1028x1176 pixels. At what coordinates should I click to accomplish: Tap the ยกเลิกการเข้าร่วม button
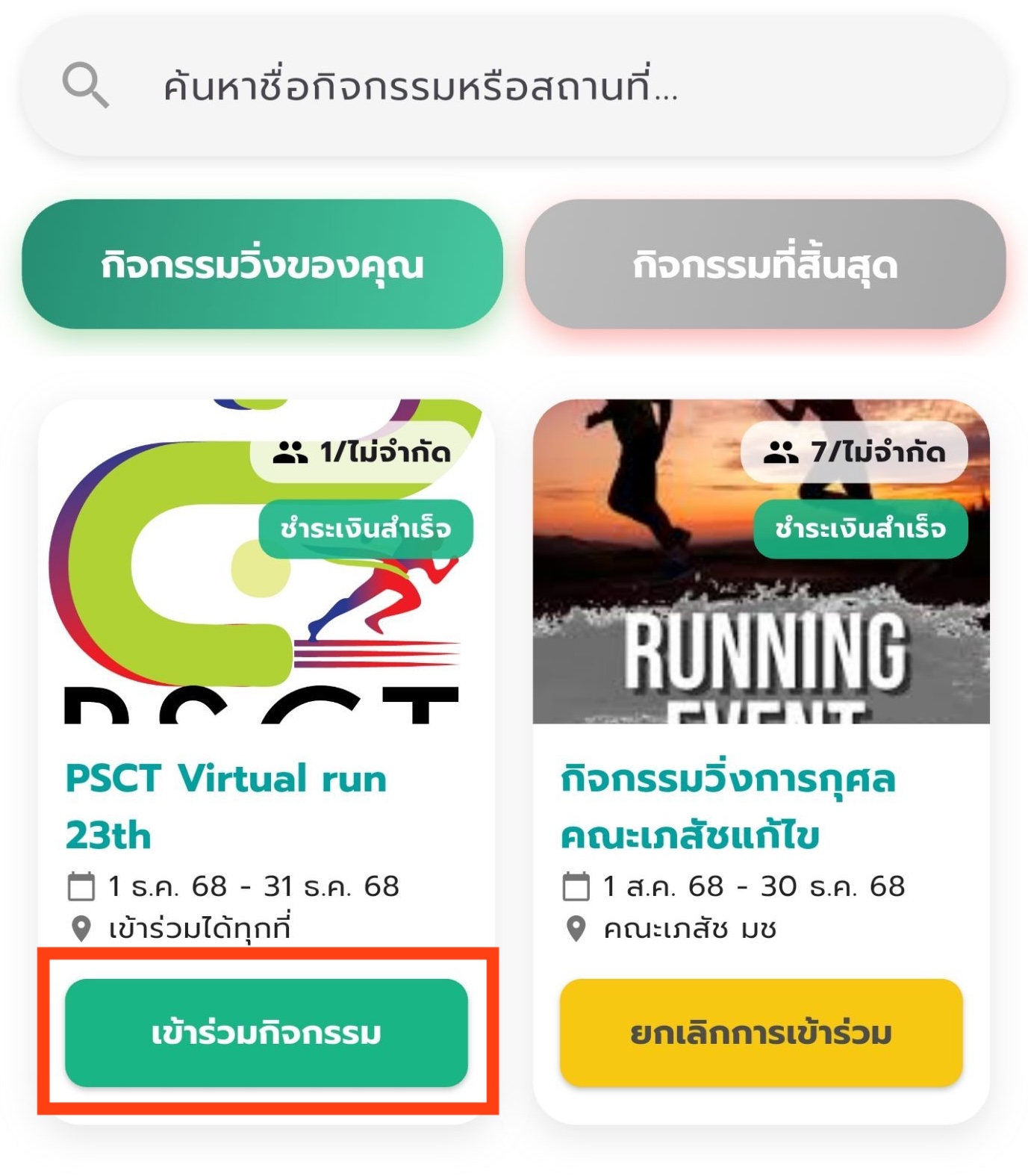pyautogui.click(x=761, y=1033)
